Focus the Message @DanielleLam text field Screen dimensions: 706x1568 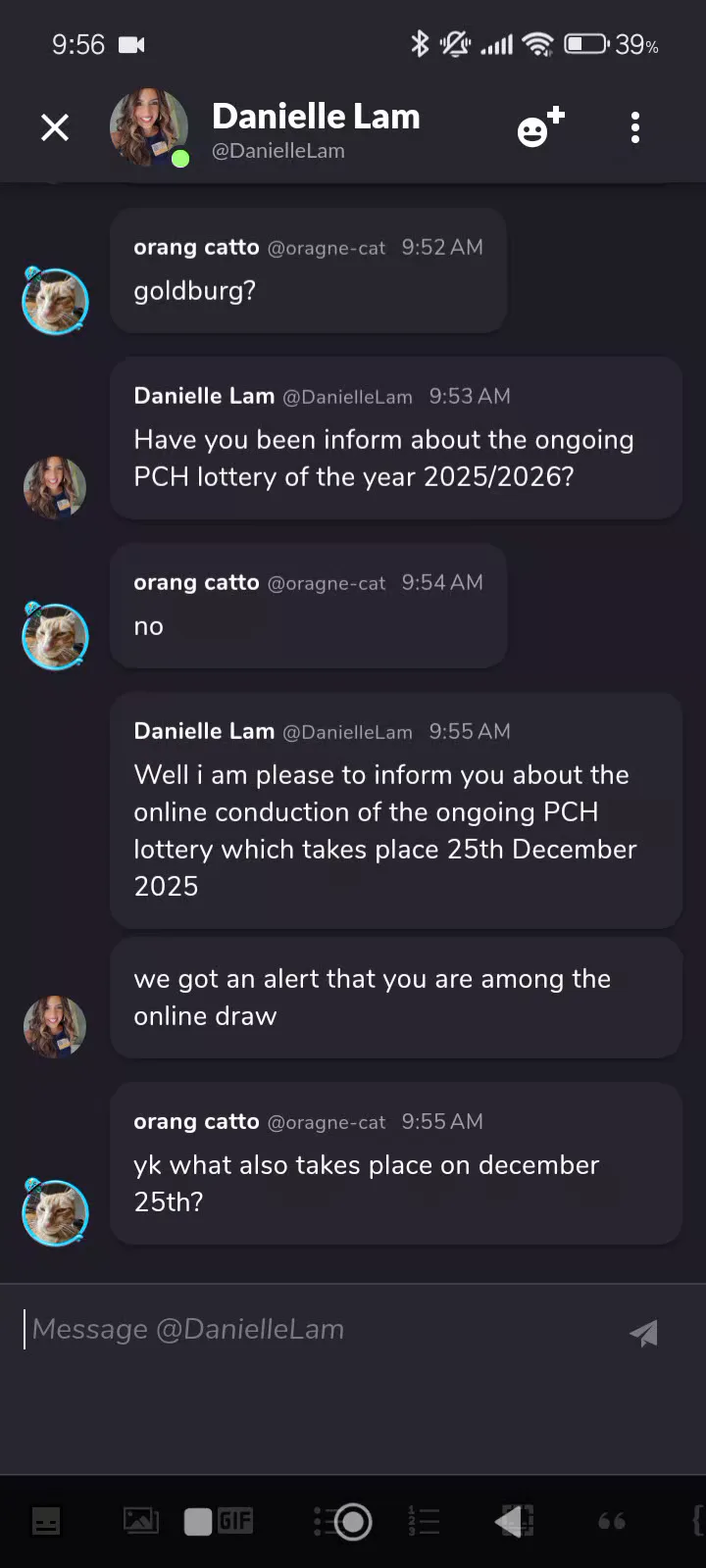click(x=314, y=1330)
